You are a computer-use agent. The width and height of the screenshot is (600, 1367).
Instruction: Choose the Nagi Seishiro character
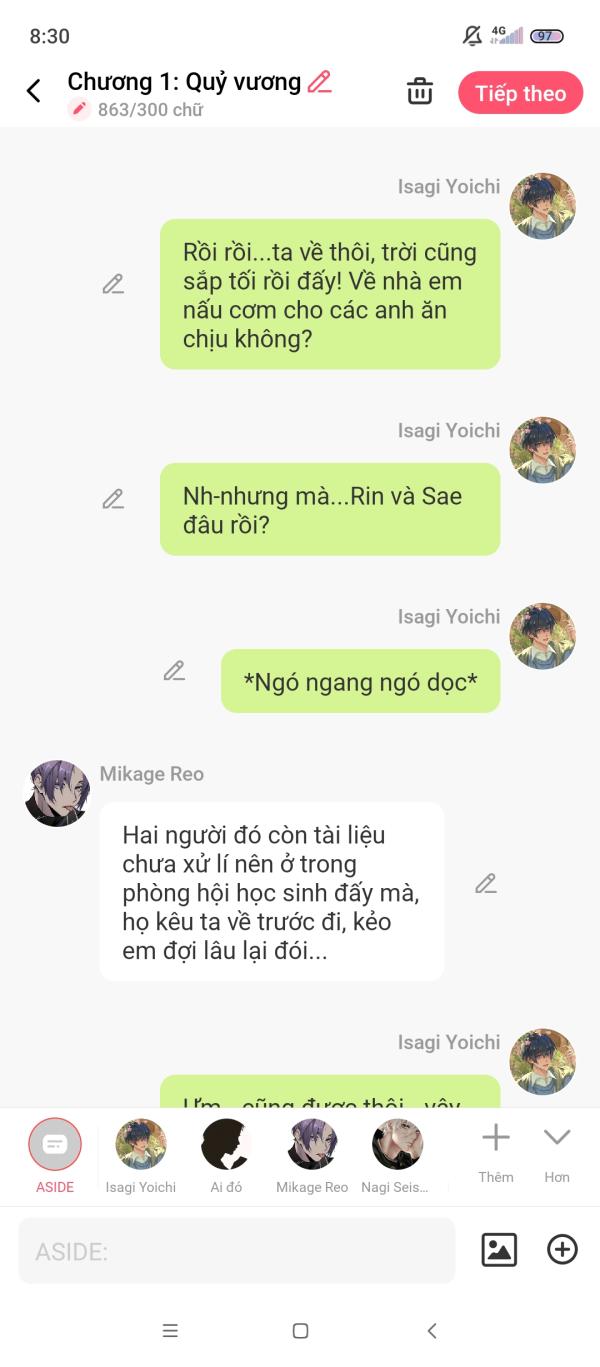click(x=396, y=1156)
